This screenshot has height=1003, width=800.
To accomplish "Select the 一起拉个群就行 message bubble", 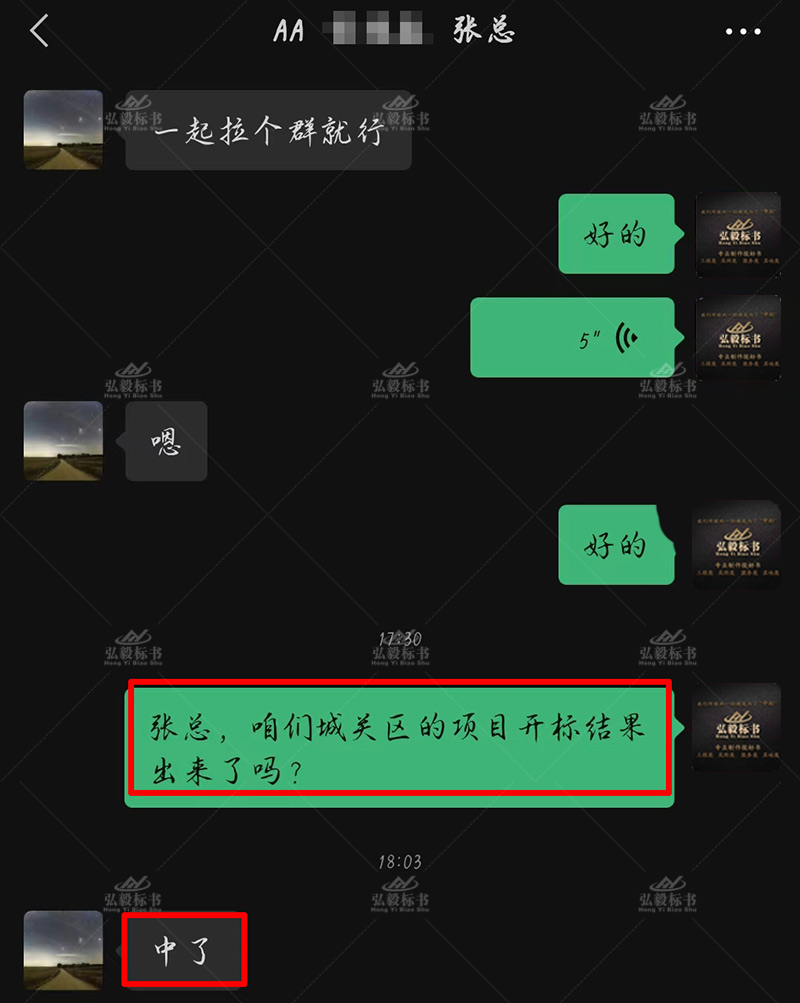I will (x=267, y=131).
